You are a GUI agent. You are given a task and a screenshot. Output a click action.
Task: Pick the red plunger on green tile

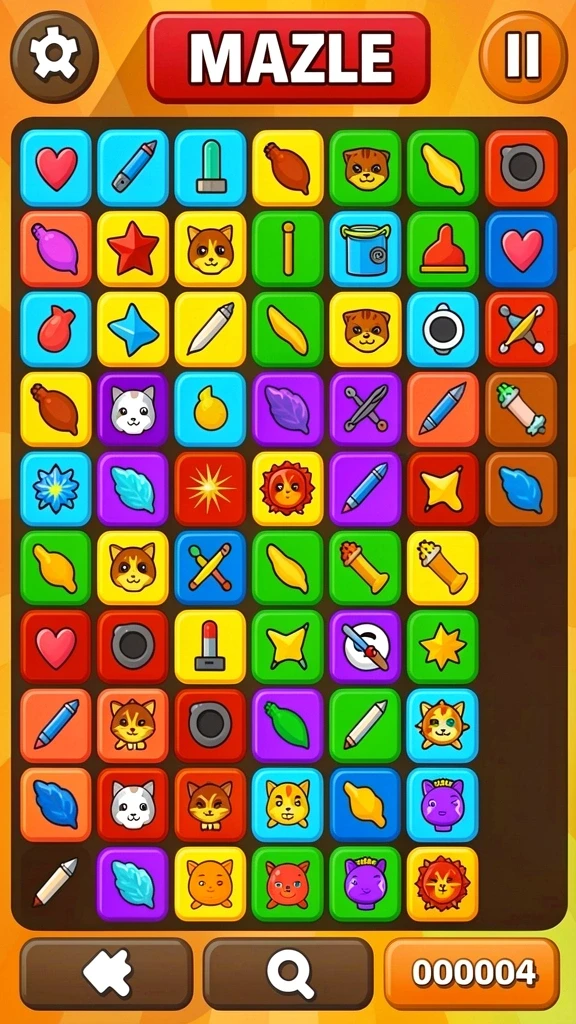[443, 249]
